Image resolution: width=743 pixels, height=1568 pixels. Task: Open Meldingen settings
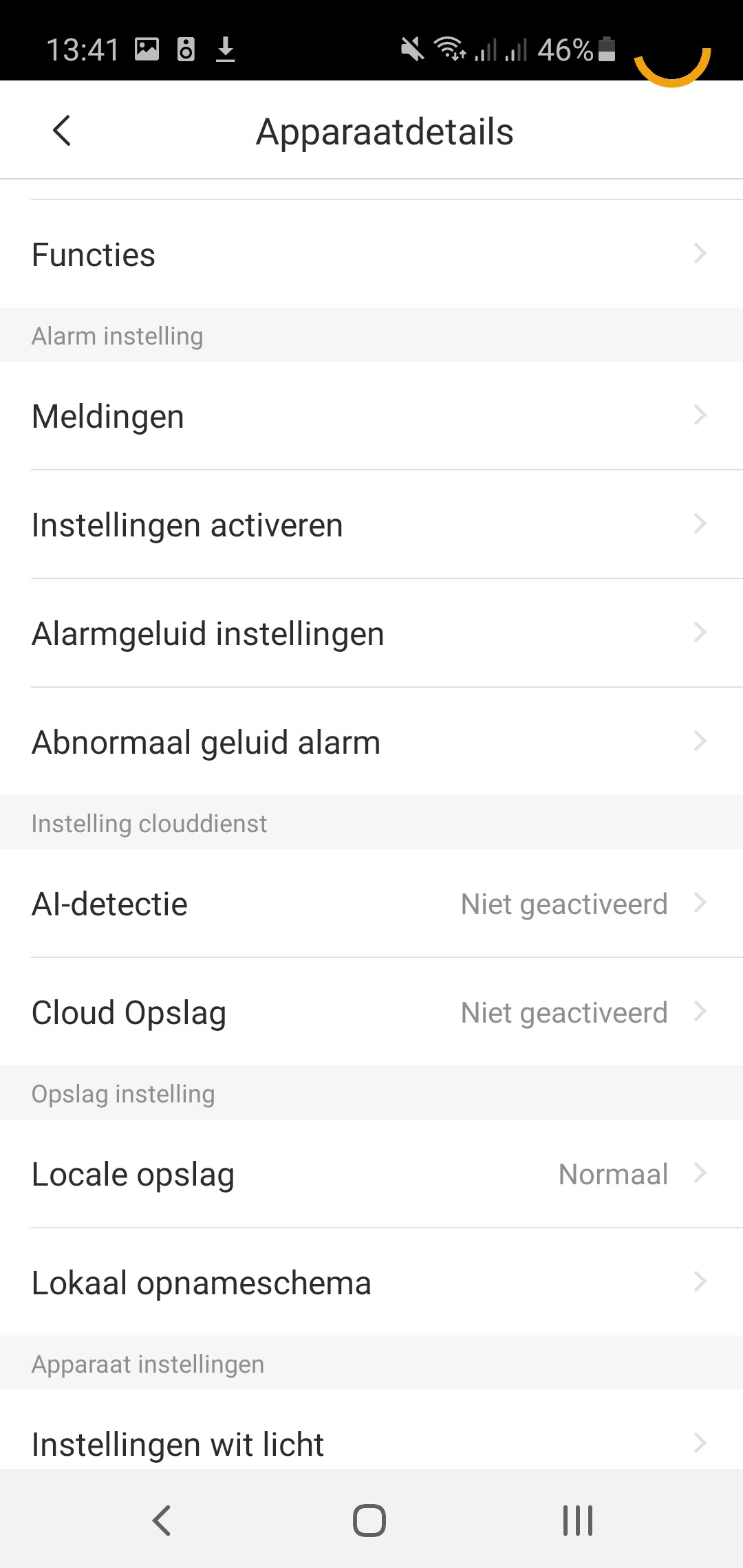371,416
